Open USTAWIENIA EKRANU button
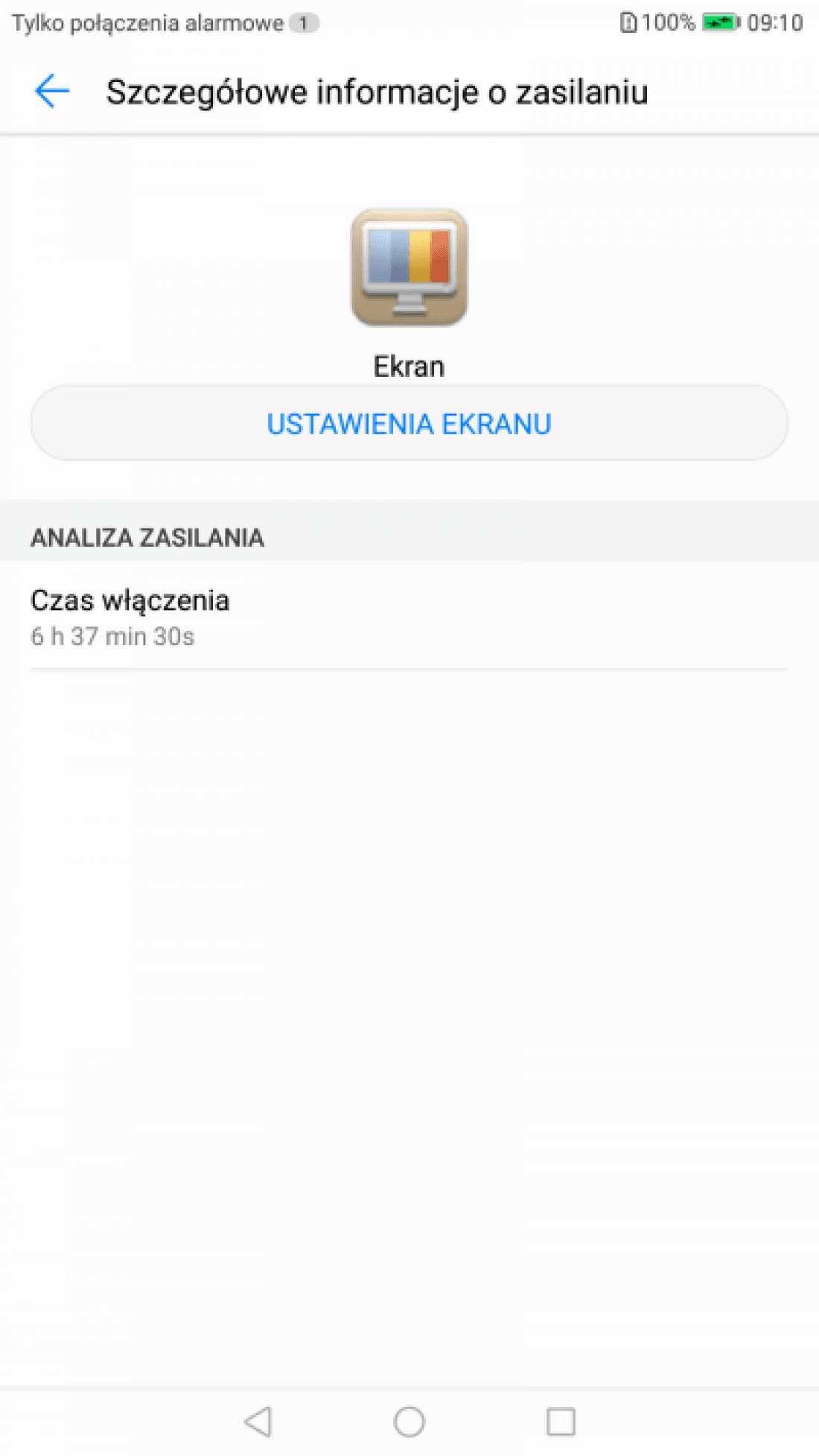 (409, 423)
